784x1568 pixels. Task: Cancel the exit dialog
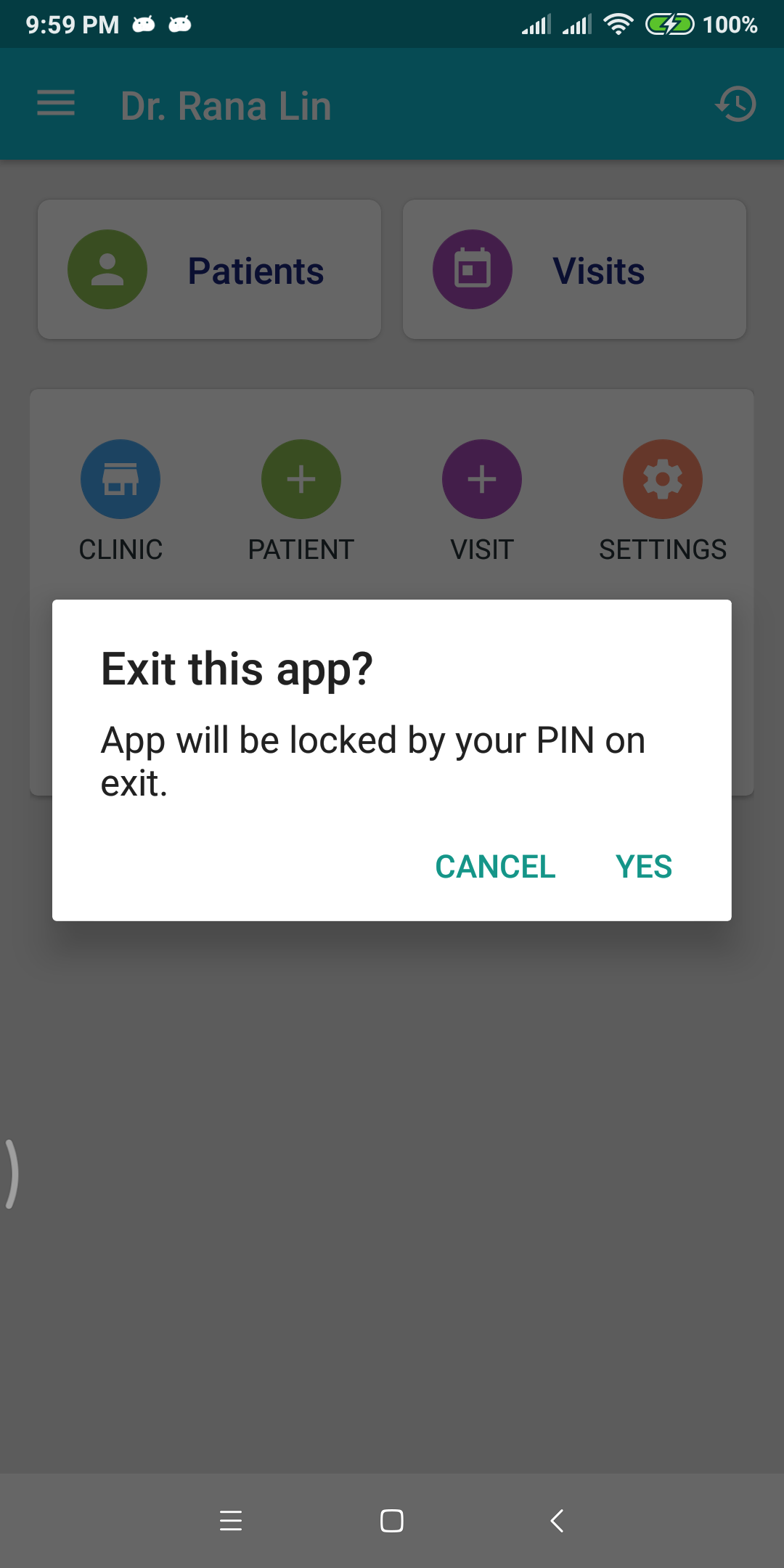(x=495, y=867)
